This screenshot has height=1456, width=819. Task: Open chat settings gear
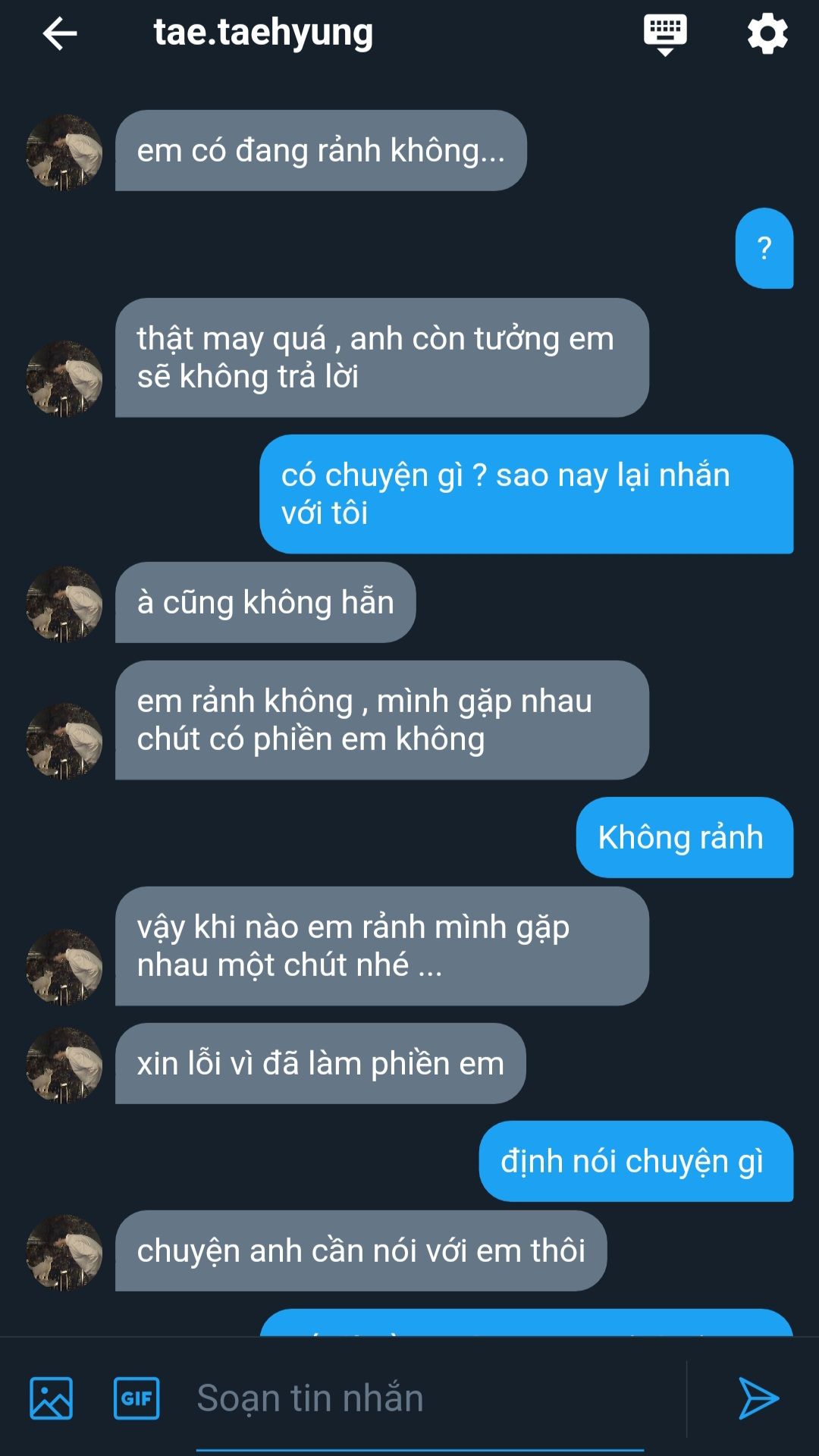[767, 34]
